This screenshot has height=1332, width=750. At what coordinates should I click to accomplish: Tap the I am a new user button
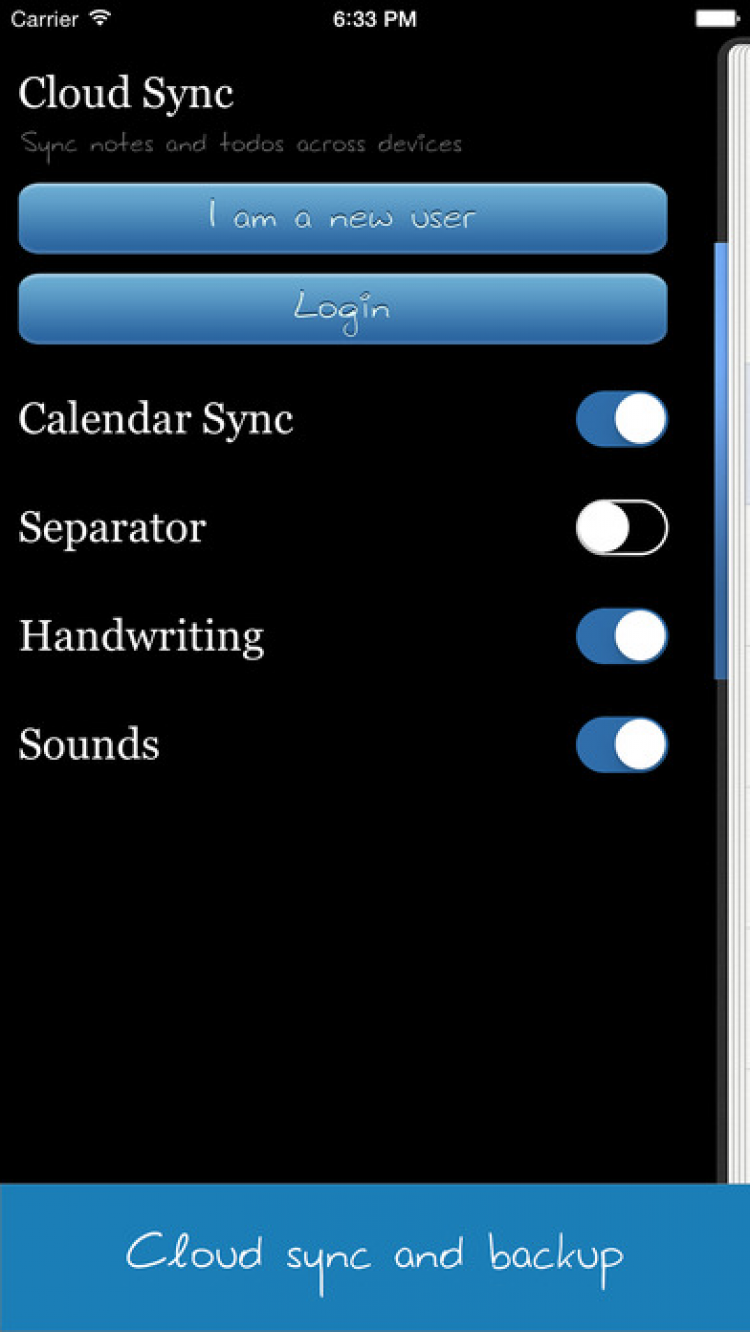click(x=342, y=218)
